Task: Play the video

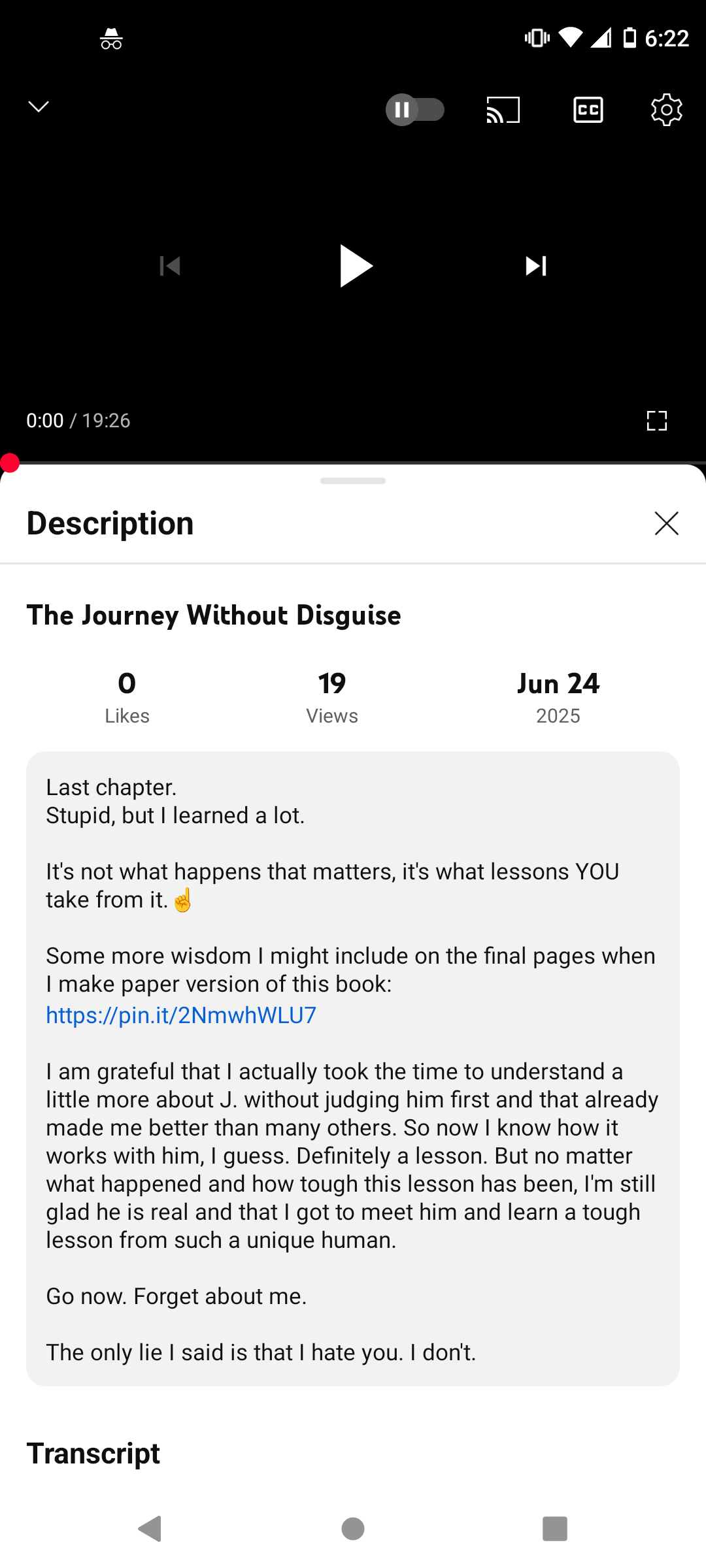Action: pyautogui.click(x=356, y=266)
